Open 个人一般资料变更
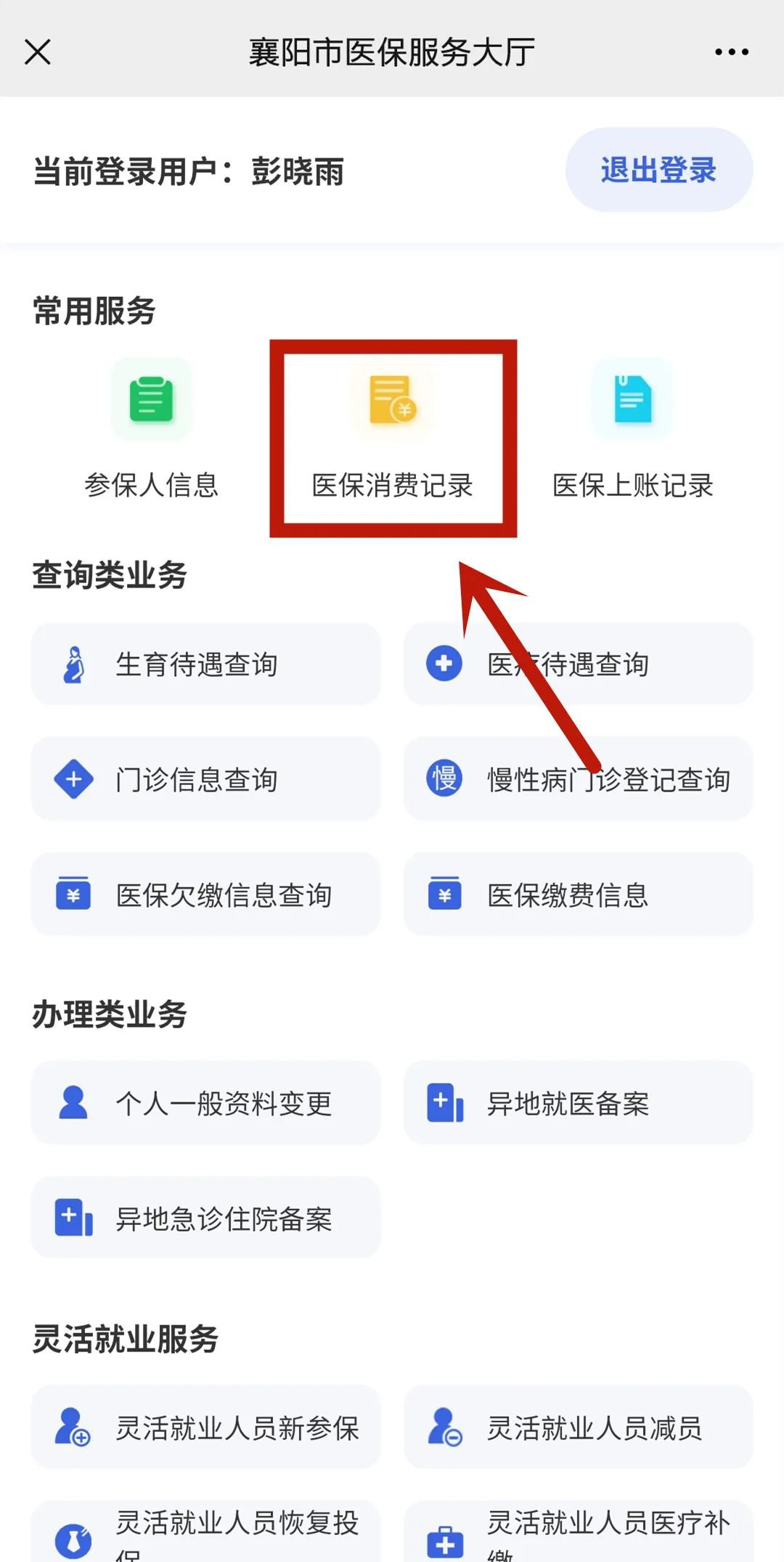784x1562 pixels. 205,1103
